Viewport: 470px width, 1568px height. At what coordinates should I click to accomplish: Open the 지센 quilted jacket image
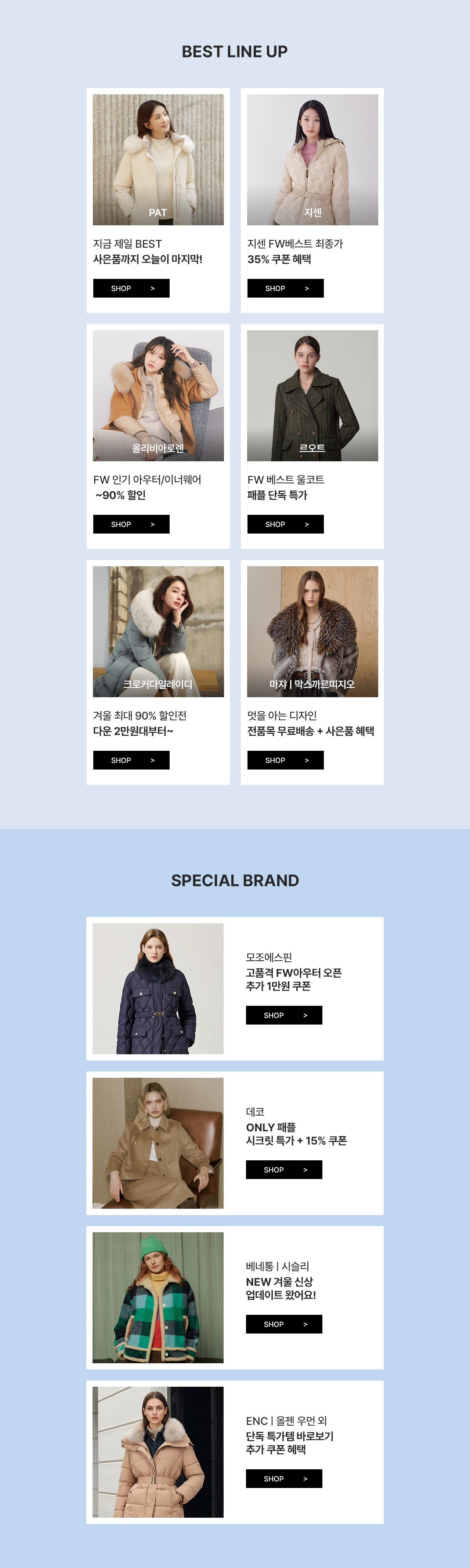[x=312, y=160]
